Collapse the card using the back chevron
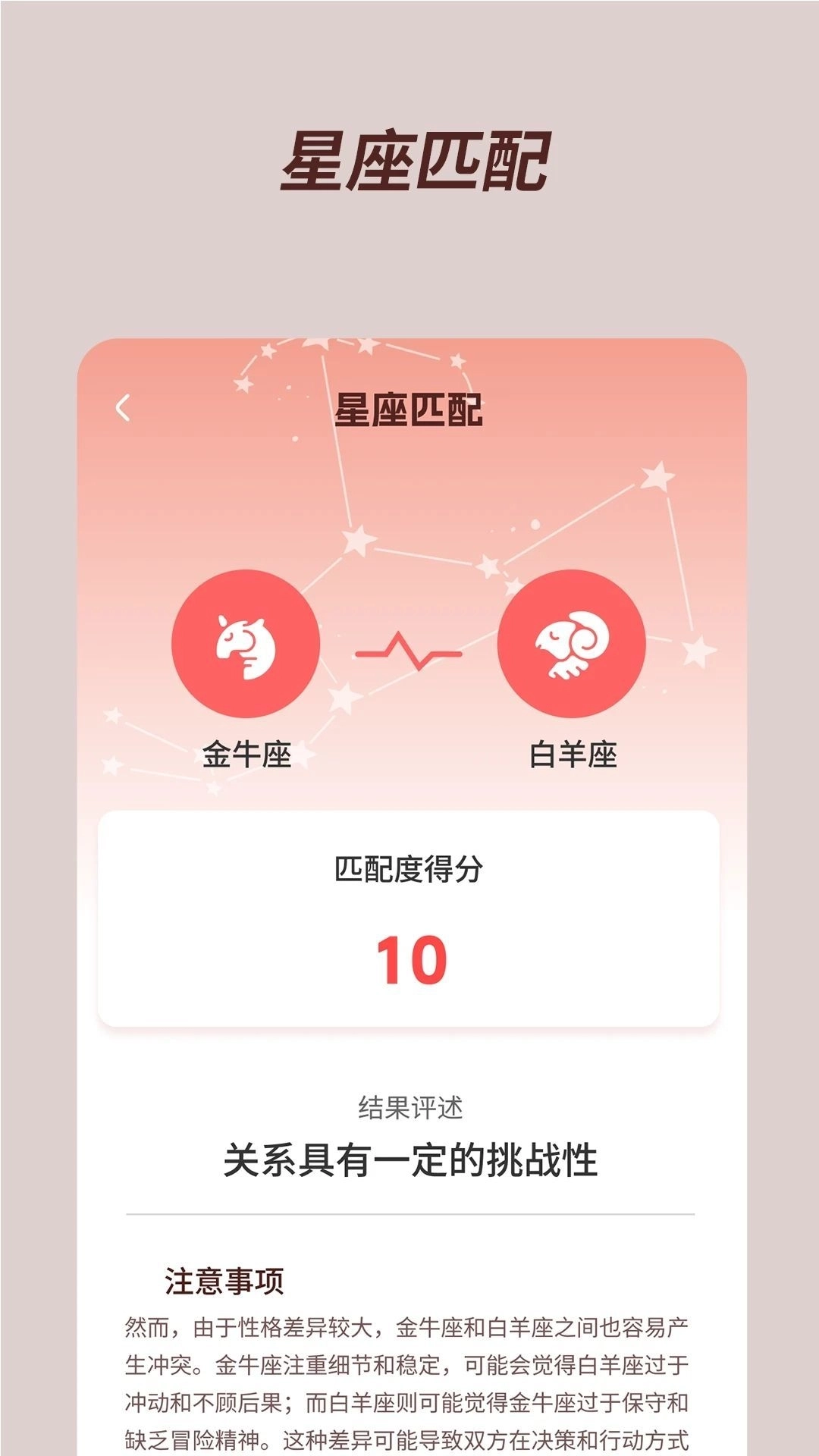 (x=124, y=406)
